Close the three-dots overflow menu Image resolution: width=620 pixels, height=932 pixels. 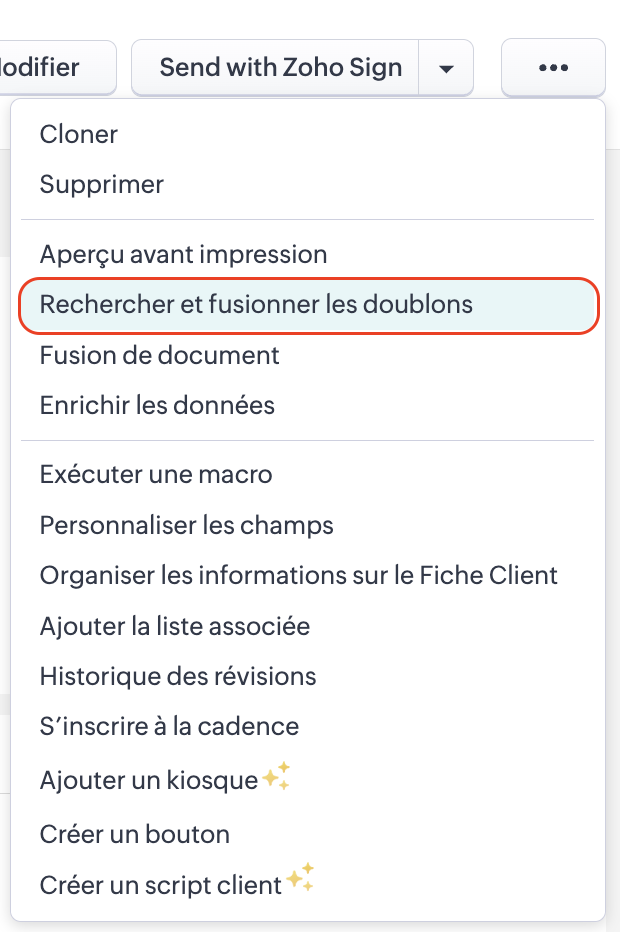553,68
